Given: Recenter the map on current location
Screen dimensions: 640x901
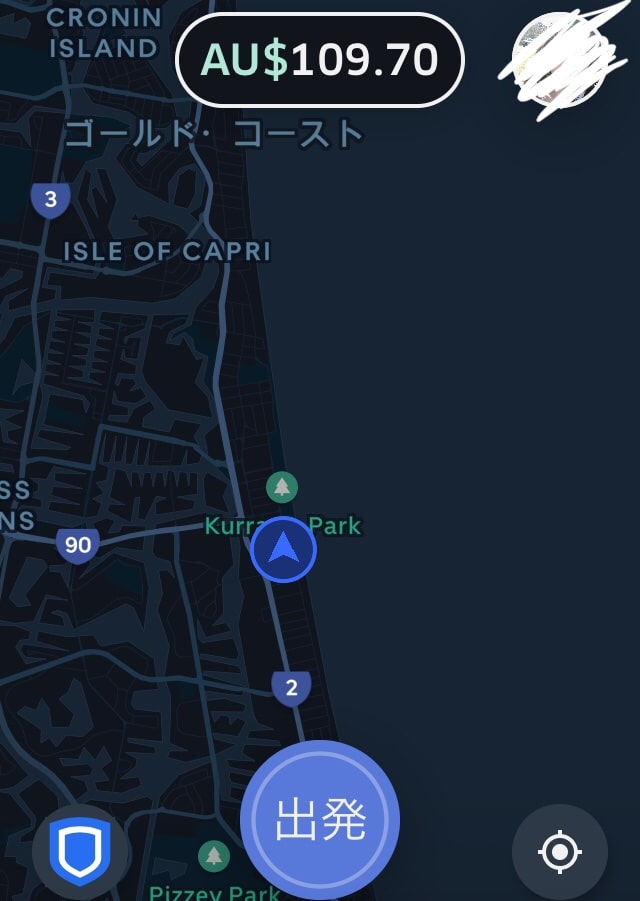Looking at the screenshot, I should (559, 852).
